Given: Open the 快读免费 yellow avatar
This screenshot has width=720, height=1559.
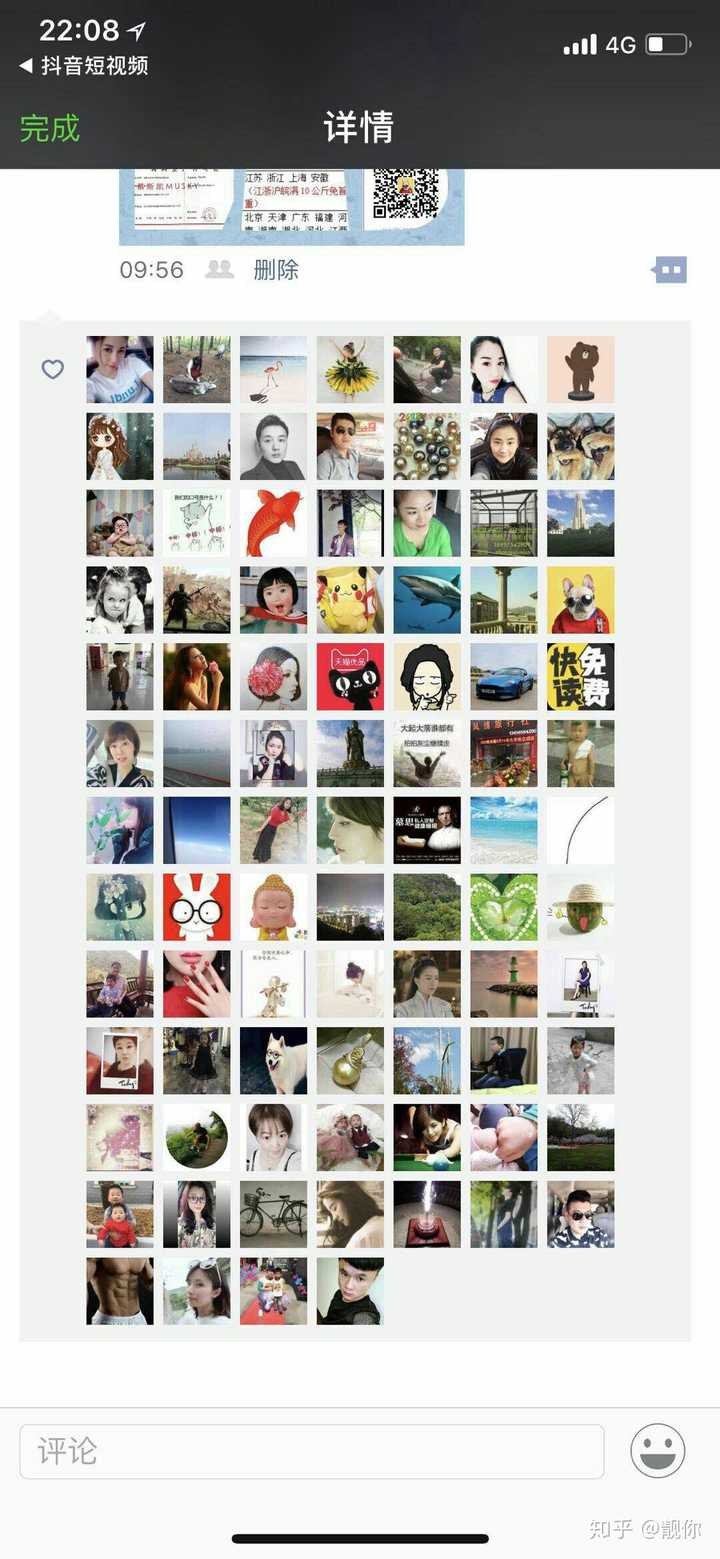Looking at the screenshot, I should (581, 677).
